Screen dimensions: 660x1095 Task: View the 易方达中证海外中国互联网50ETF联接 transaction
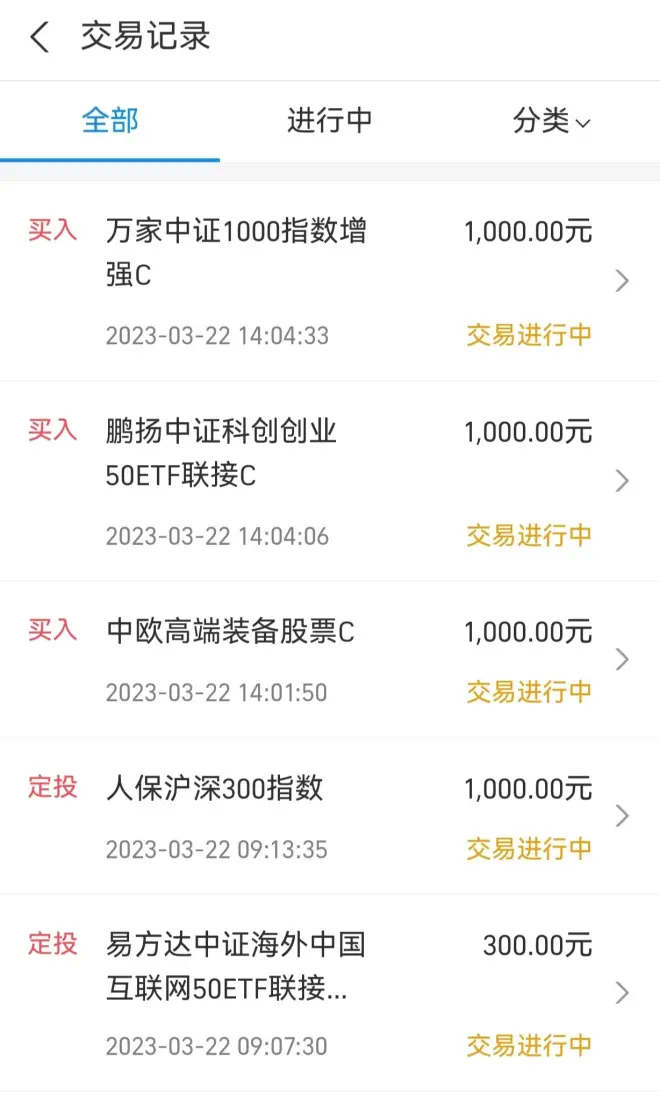pyautogui.click(x=330, y=993)
